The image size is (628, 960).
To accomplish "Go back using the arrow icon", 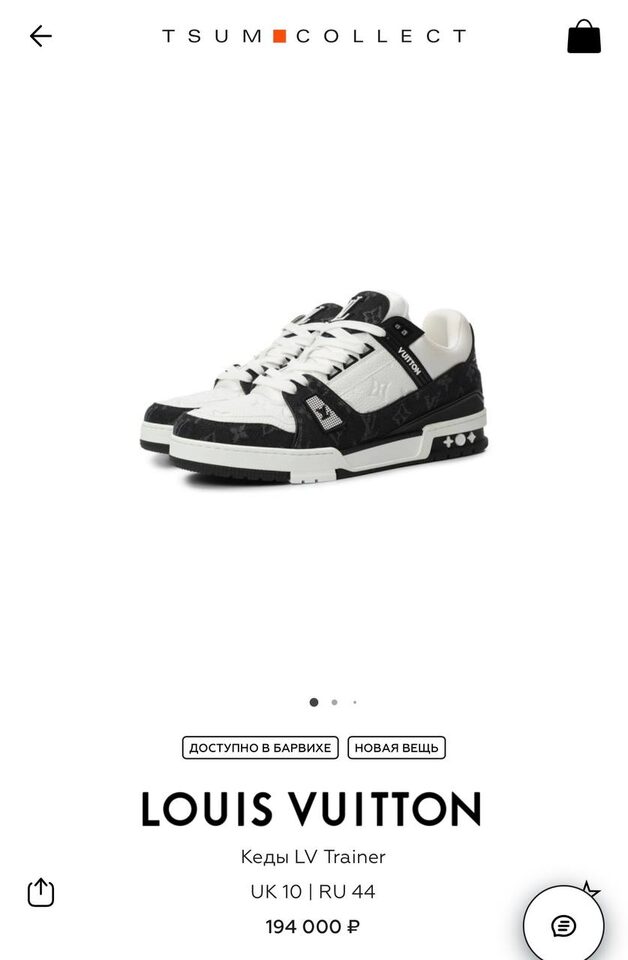I will [40, 37].
